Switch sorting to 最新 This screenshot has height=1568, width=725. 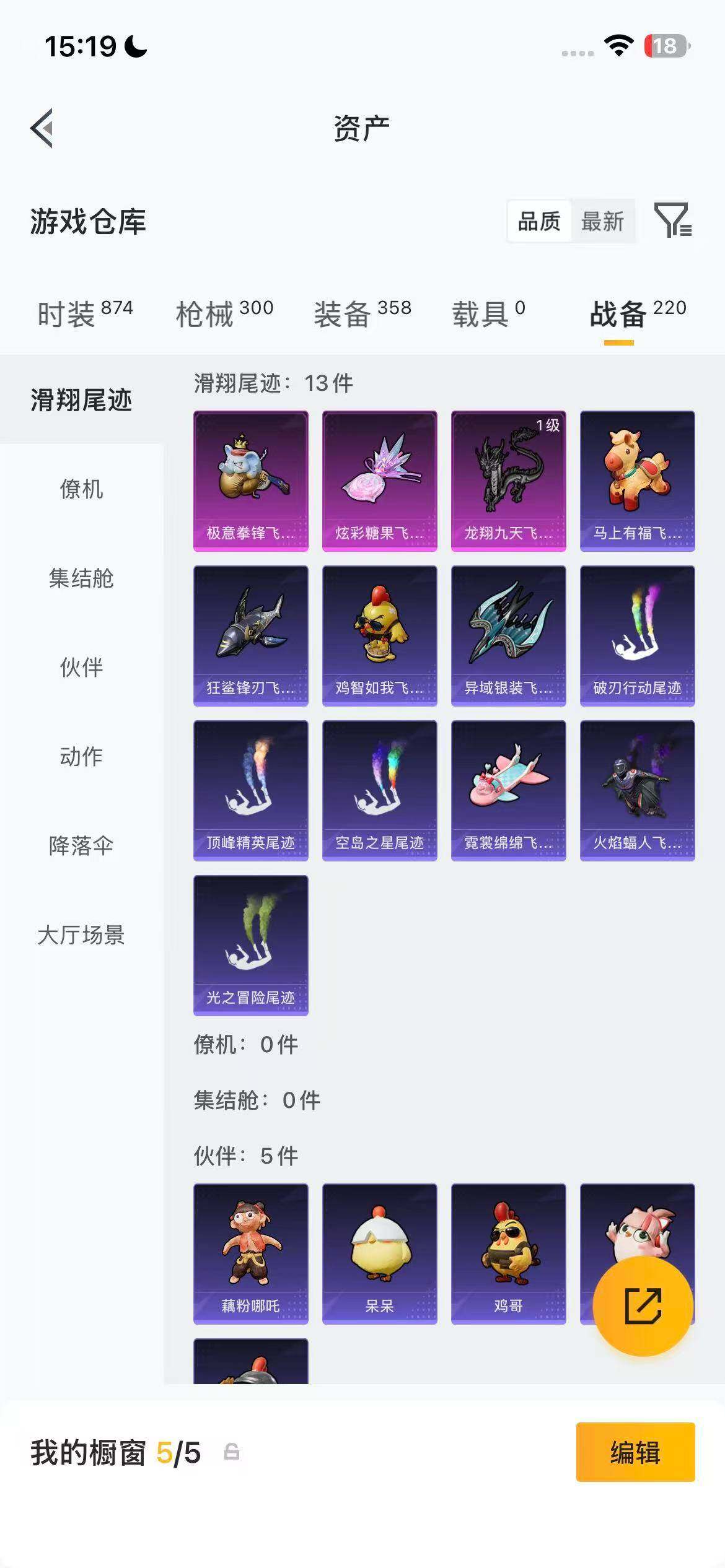click(x=602, y=221)
